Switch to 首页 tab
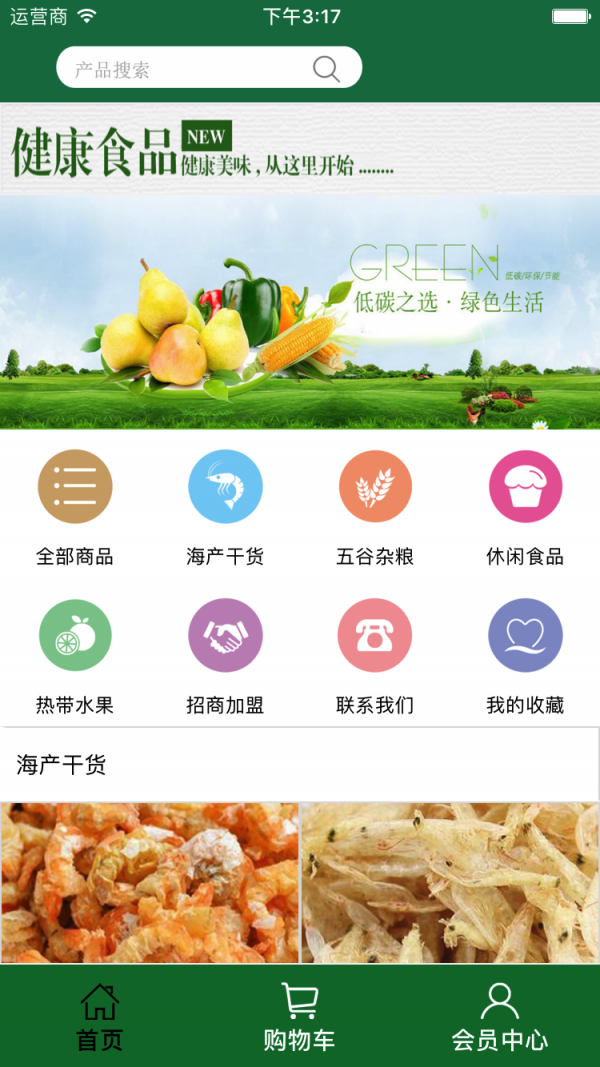The width and height of the screenshot is (600, 1067). [100, 1016]
